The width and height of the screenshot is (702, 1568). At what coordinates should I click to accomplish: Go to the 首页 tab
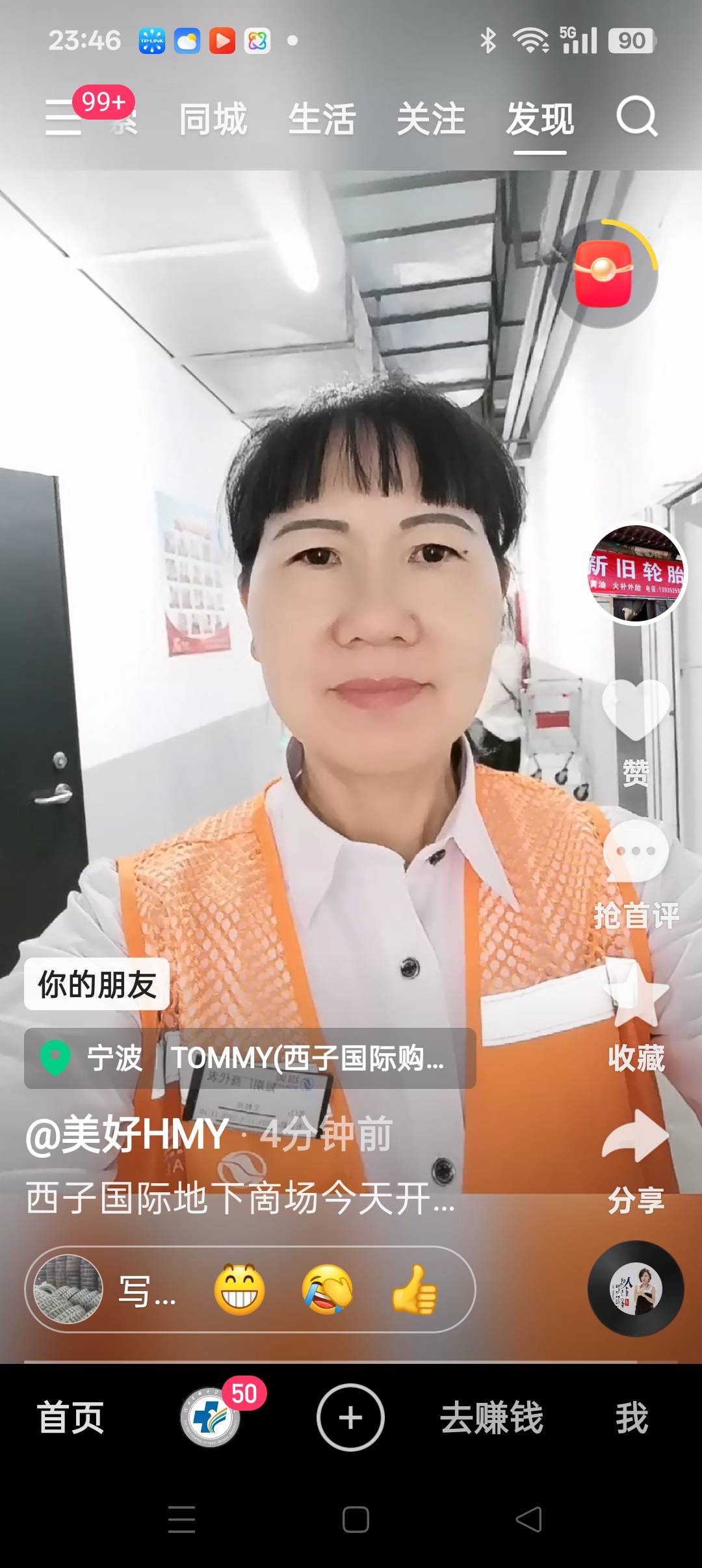(x=70, y=1417)
